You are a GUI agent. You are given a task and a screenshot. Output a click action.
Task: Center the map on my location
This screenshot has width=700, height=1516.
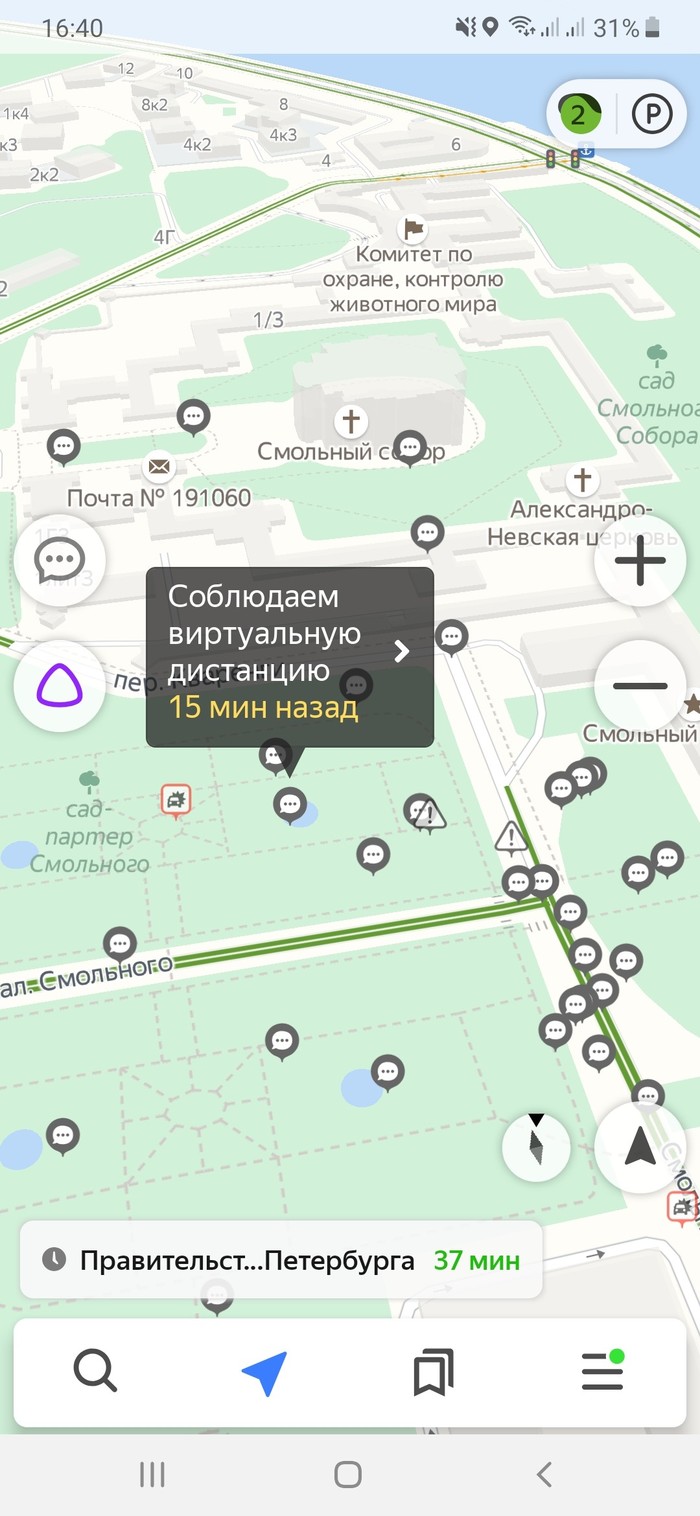640,1148
